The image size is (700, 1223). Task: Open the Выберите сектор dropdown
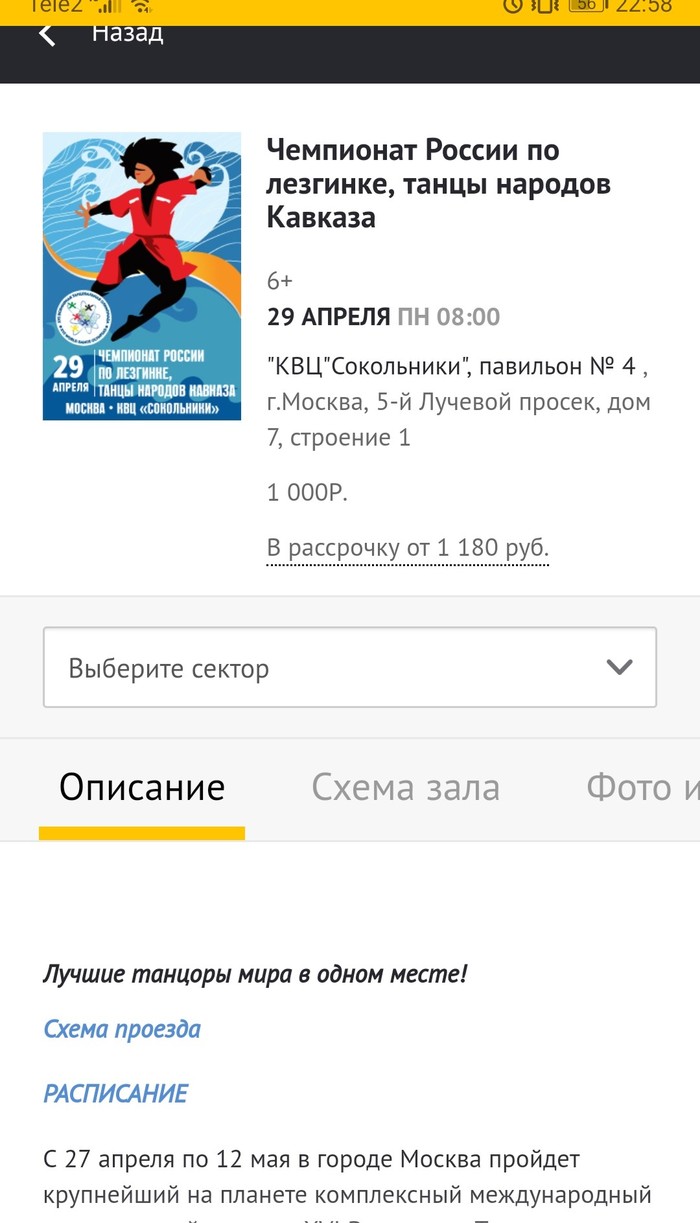click(x=349, y=667)
